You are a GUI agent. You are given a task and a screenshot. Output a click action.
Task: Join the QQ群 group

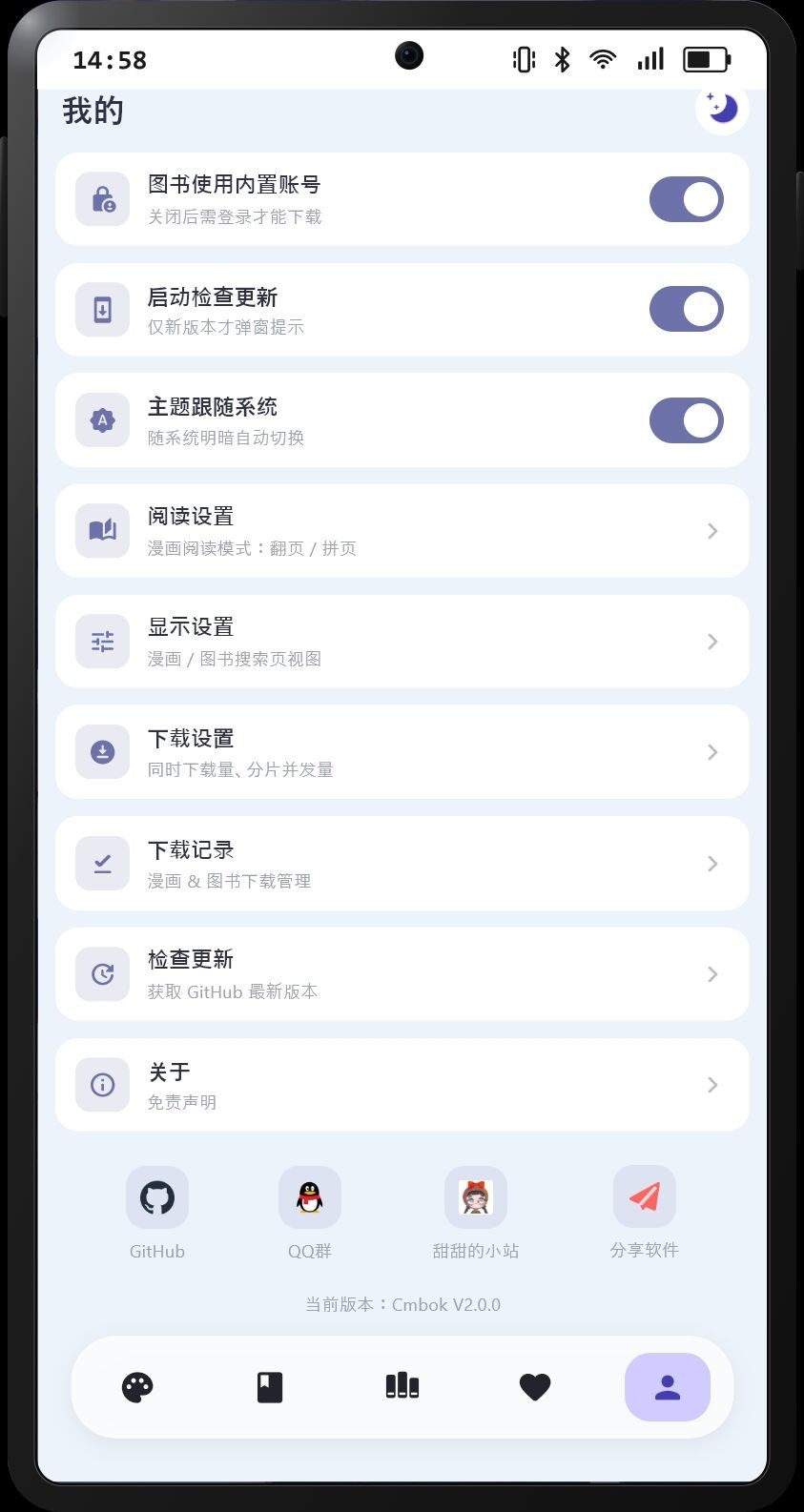(310, 1213)
